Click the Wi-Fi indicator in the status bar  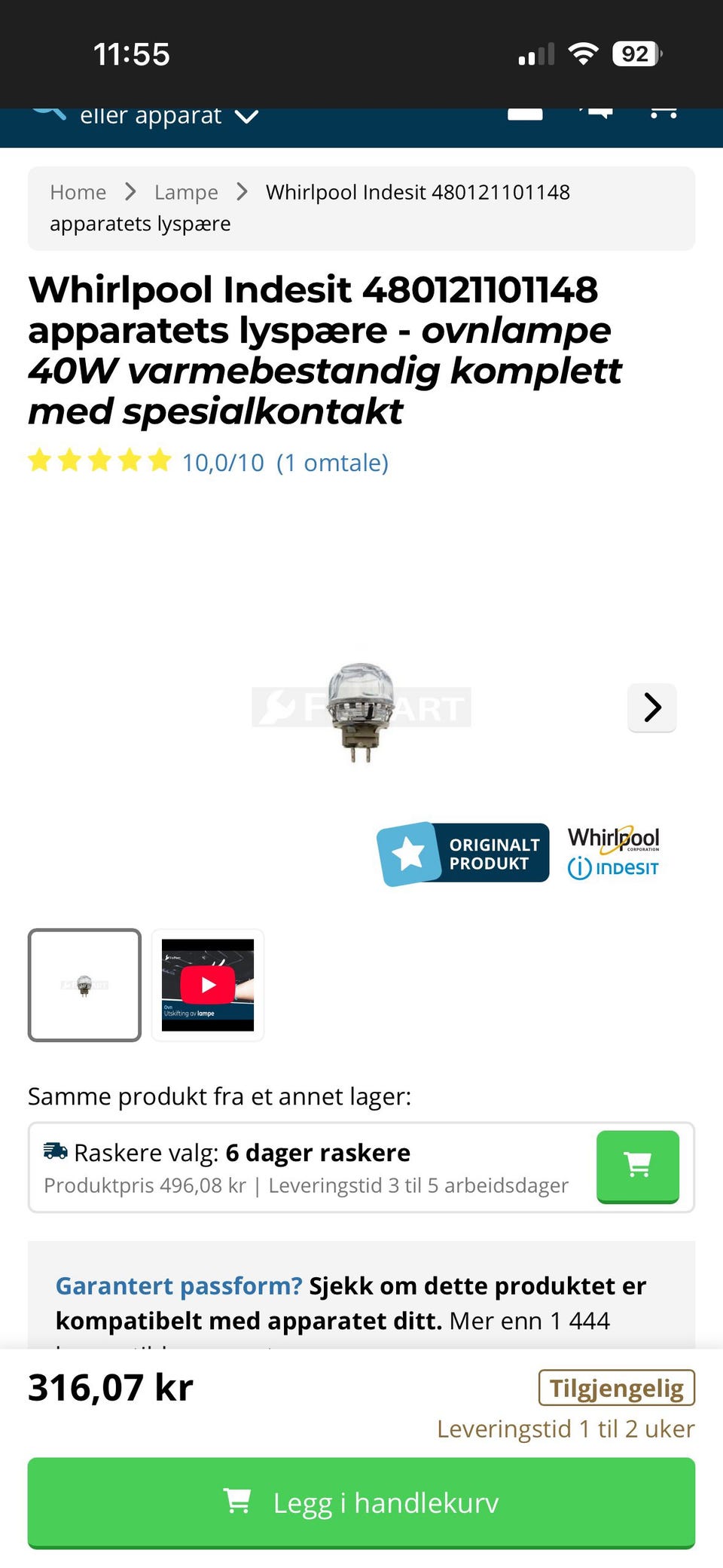coord(583,53)
